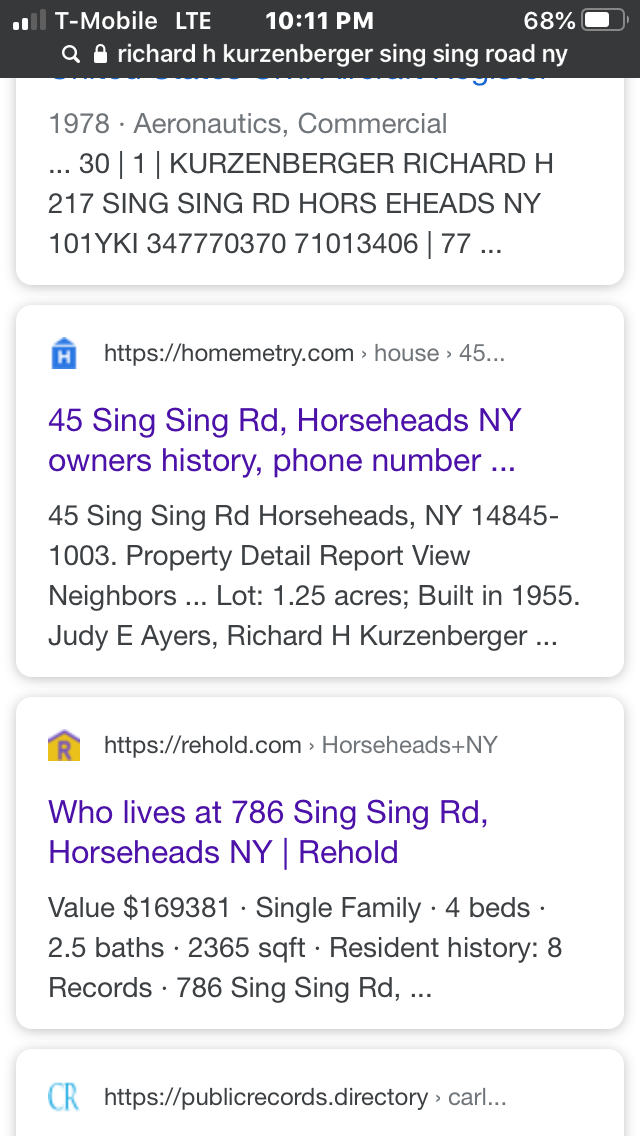Open the 45 Sing Sing Rd owners history result
640x1136 pixels.
(x=284, y=440)
